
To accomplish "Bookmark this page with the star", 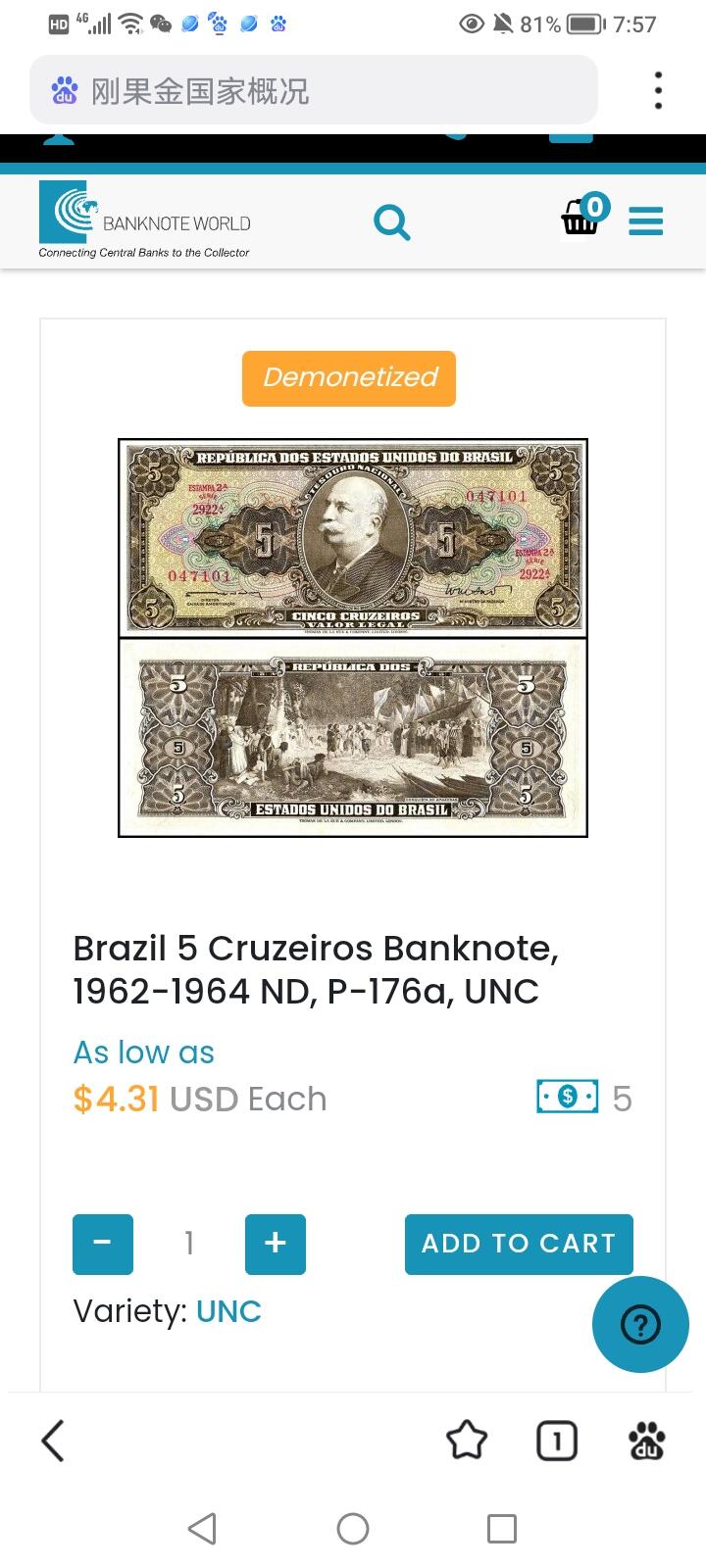I will (x=467, y=1441).
